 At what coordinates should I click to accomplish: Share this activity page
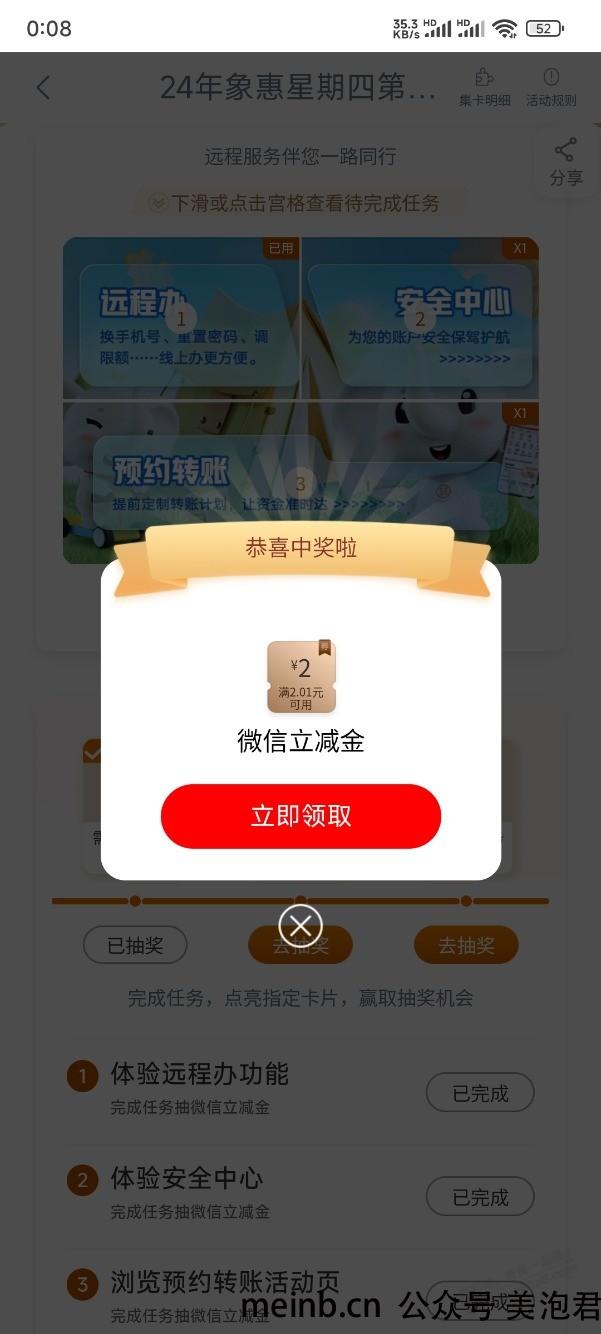click(565, 163)
